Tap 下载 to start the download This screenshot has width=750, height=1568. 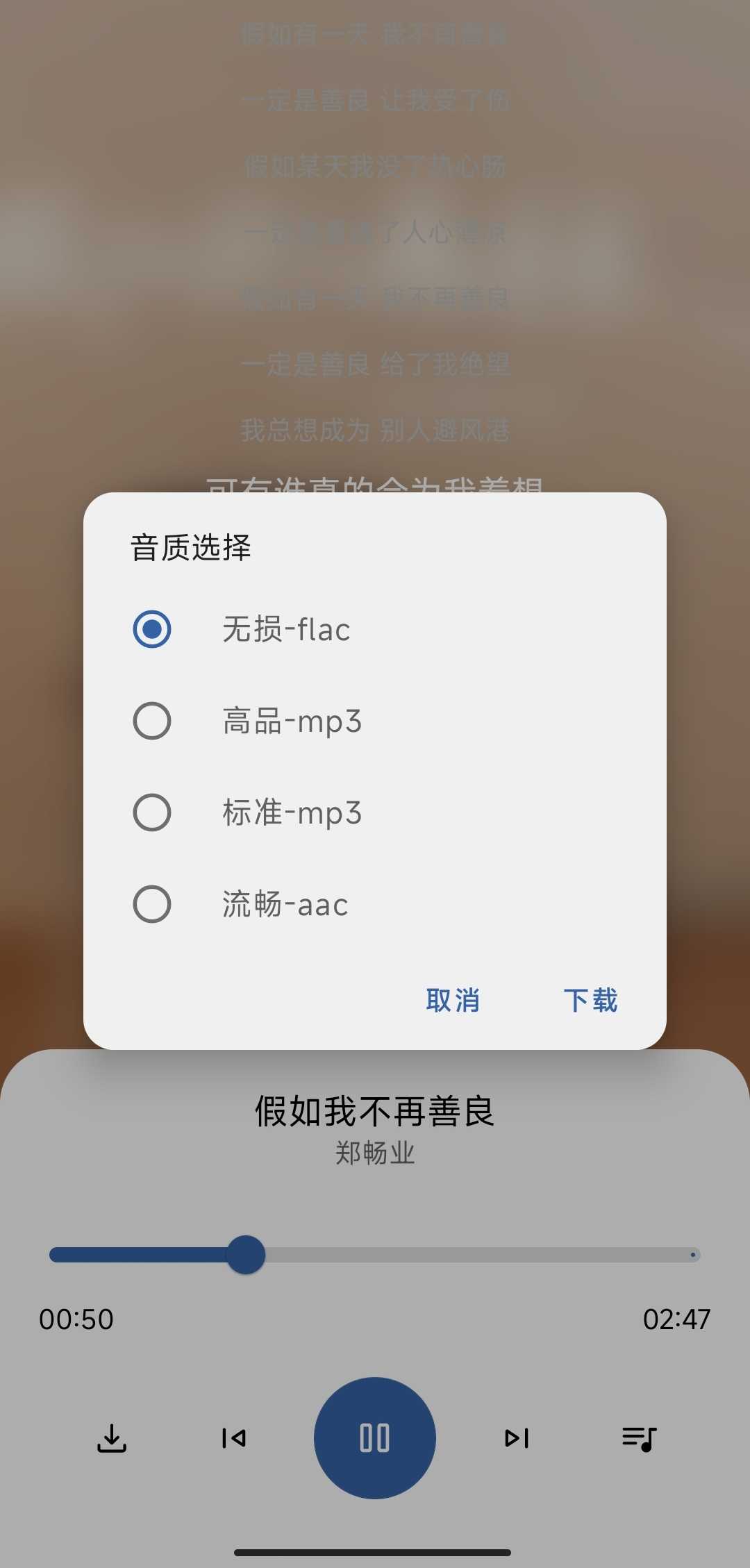(590, 1001)
